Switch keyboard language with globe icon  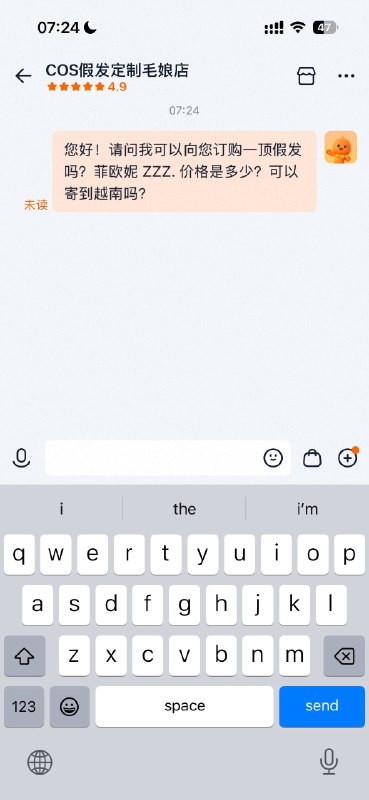40,763
